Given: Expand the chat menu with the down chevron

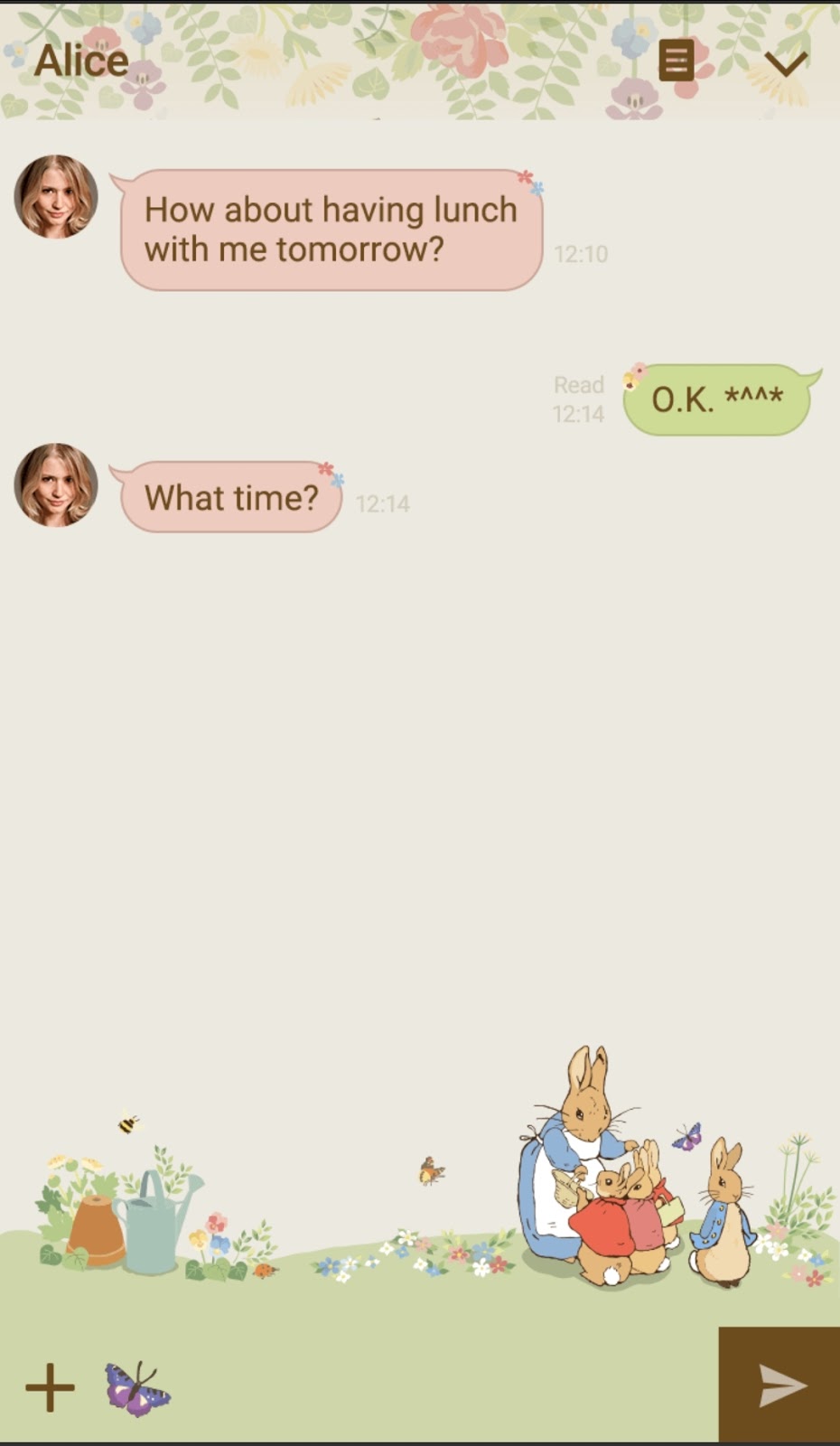Looking at the screenshot, I should (786, 63).
